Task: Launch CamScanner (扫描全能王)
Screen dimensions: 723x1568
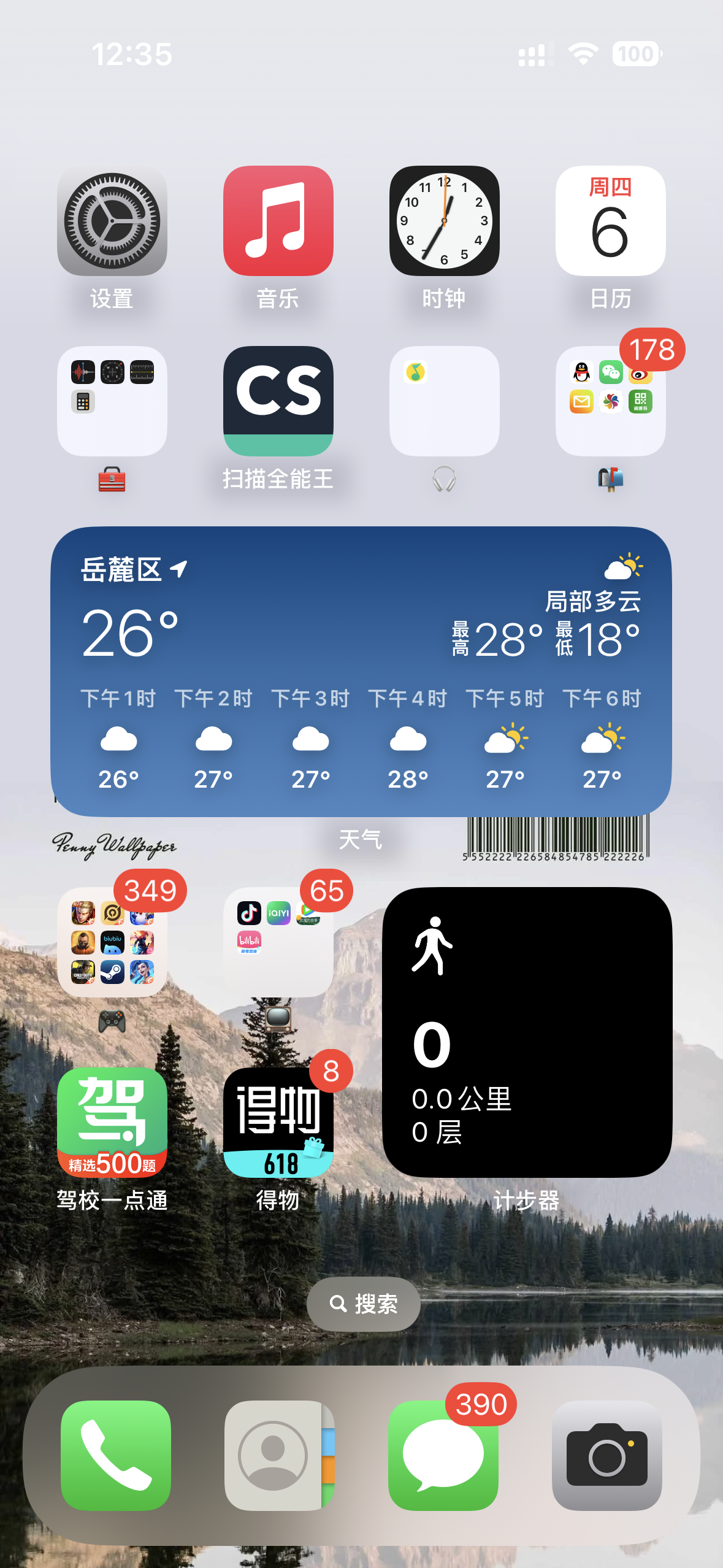Action: pyautogui.click(x=278, y=401)
